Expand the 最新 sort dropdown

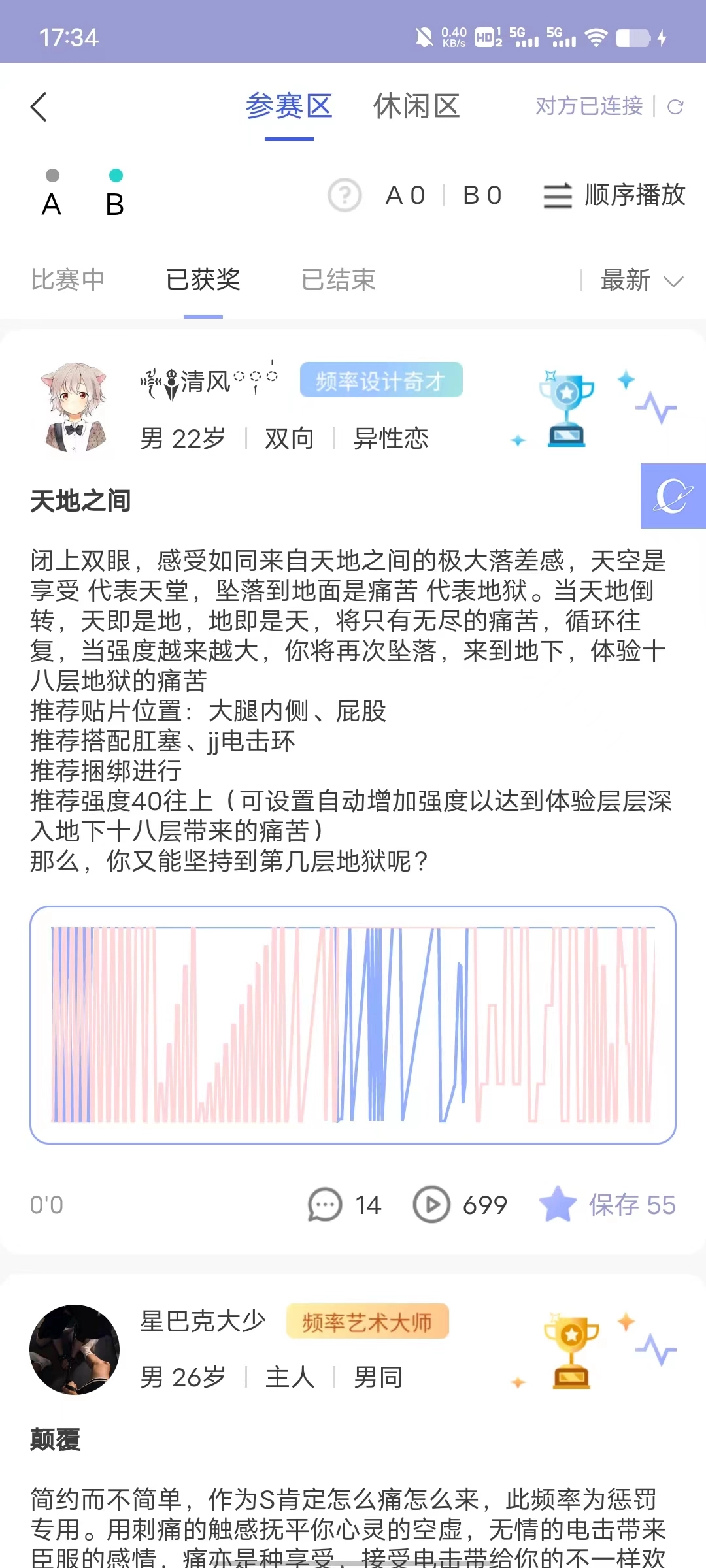[641, 281]
